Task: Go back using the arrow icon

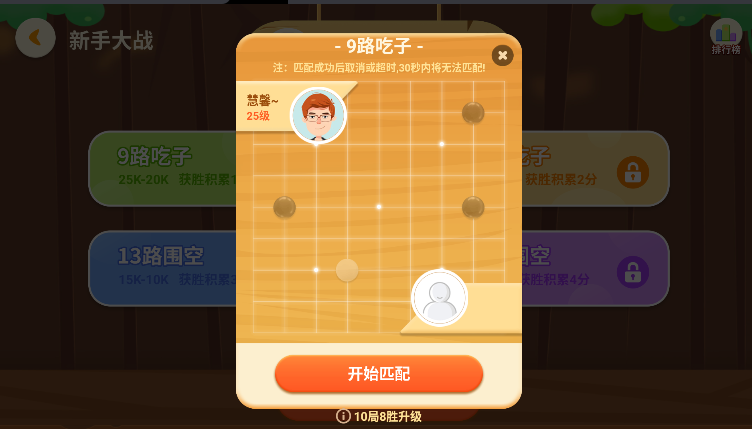Action: coord(36,38)
